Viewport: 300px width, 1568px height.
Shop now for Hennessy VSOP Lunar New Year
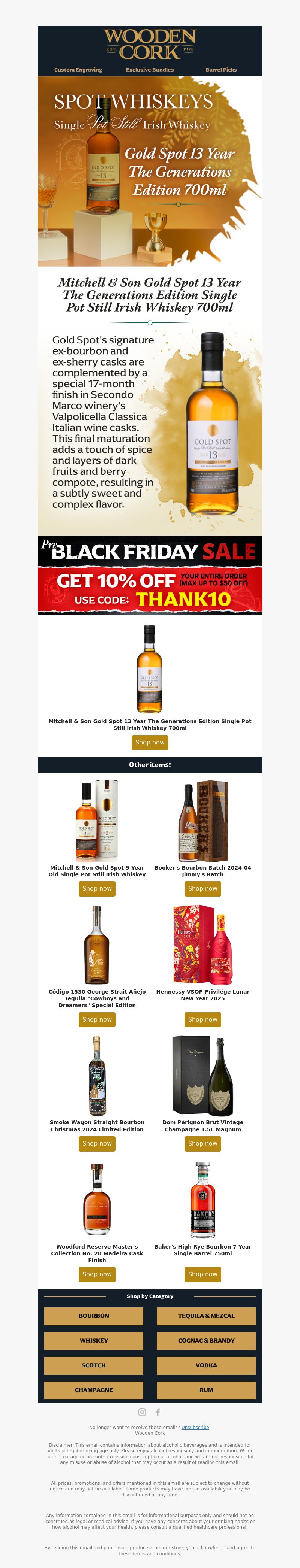click(x=202, y=1020)
